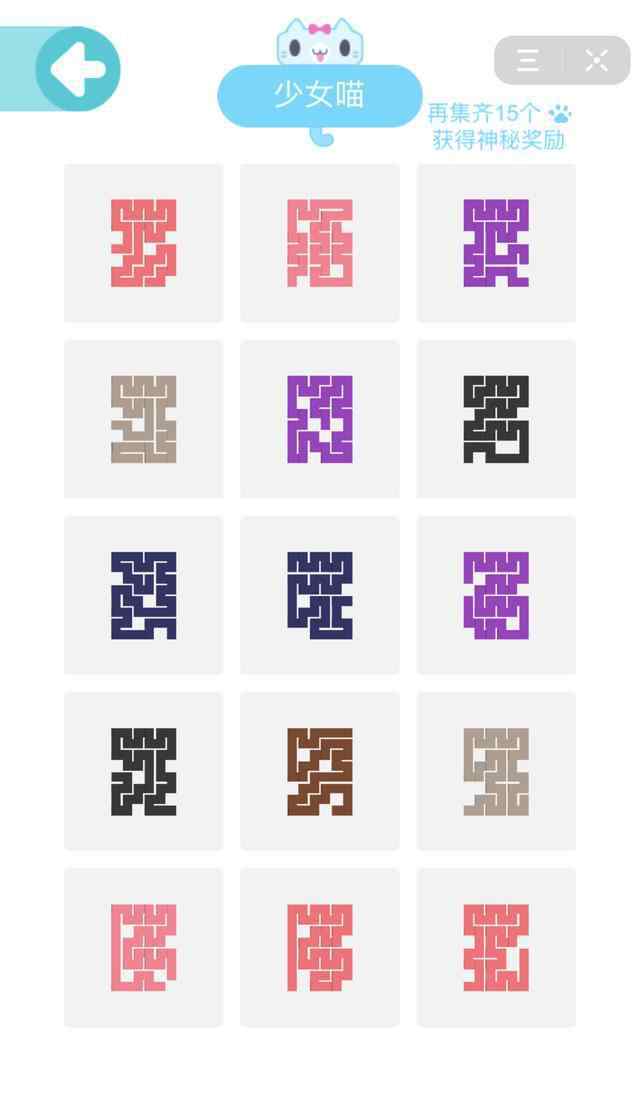The height and width of the screenshot is (1103, 640).
Task: Open the first red puzzle level
Action: click(x=143, y=243)
